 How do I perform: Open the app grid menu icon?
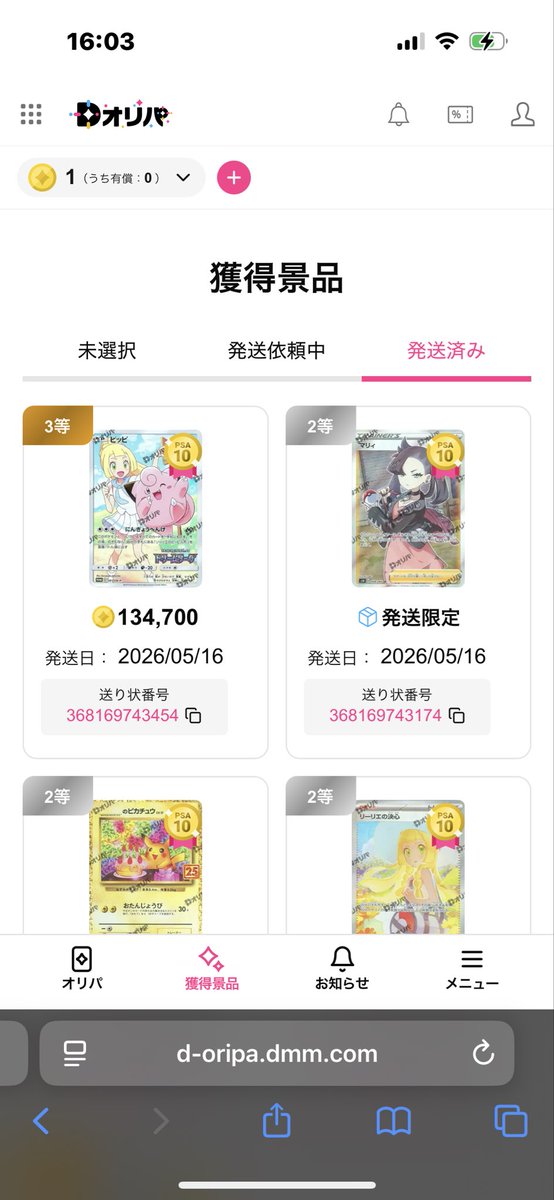tap(31, 114)
